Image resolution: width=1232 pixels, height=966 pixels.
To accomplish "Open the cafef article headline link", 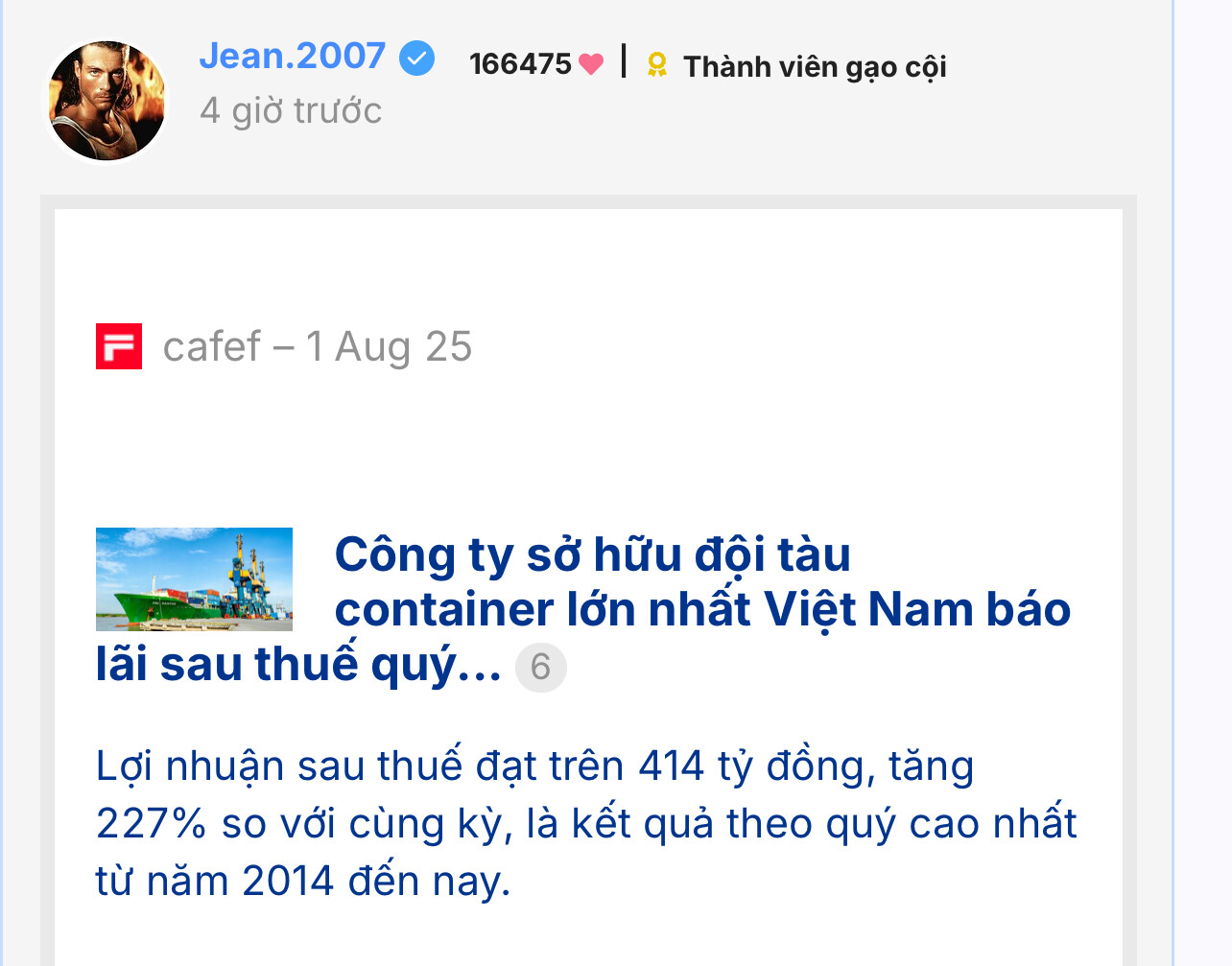I will coord(701,608).
